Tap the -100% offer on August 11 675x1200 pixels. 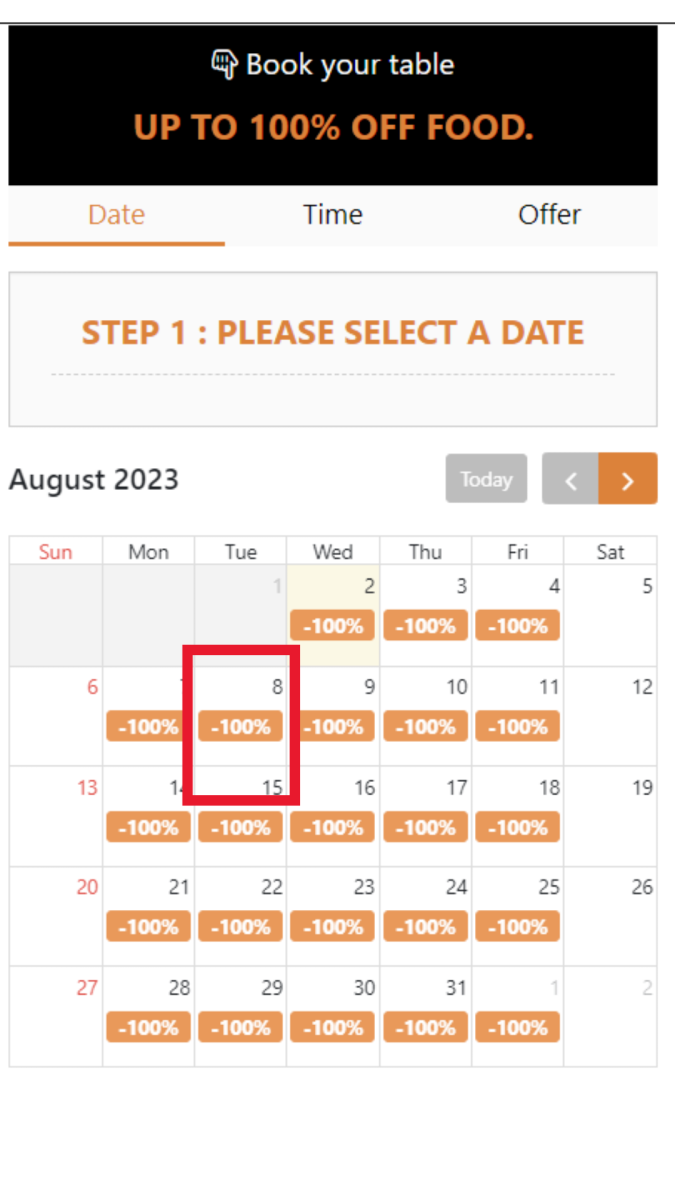coord(517,726)
